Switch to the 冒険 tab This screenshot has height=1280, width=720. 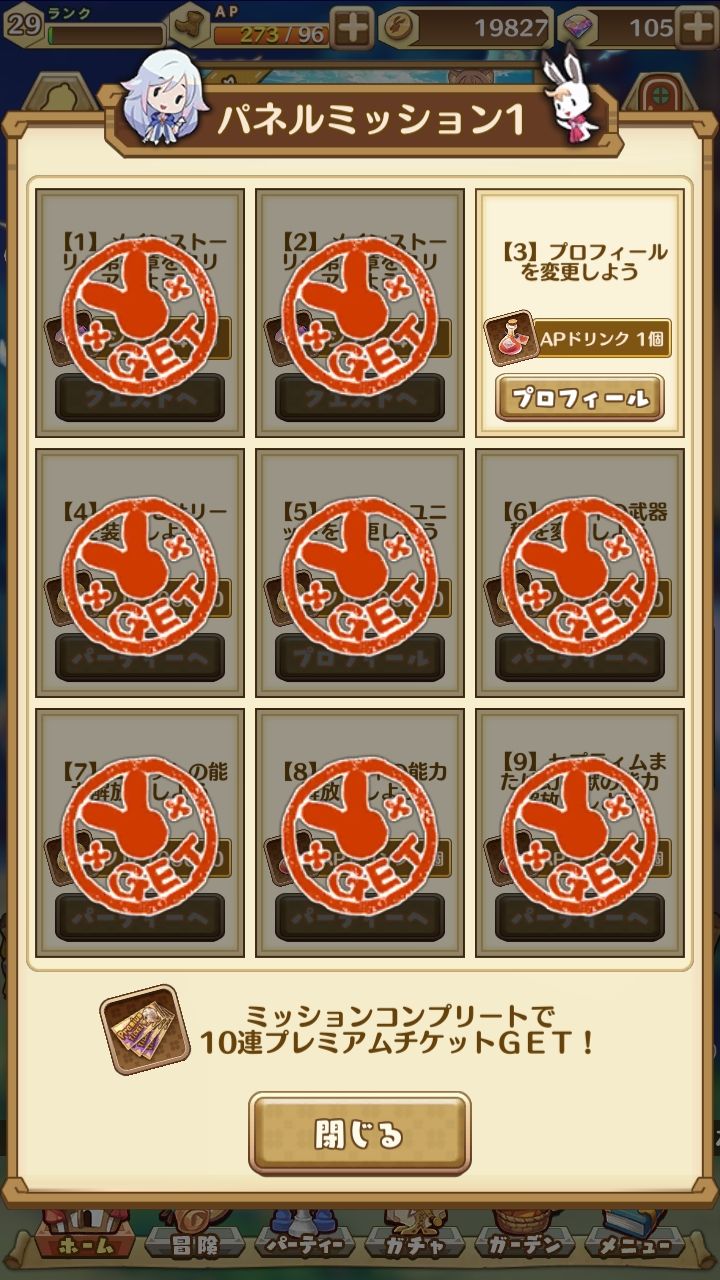[x=193, y=1245]
